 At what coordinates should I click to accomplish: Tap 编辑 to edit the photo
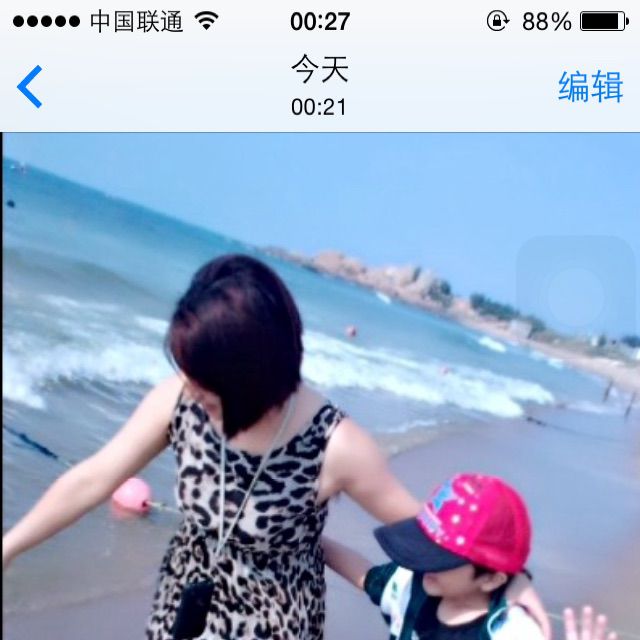590,87
